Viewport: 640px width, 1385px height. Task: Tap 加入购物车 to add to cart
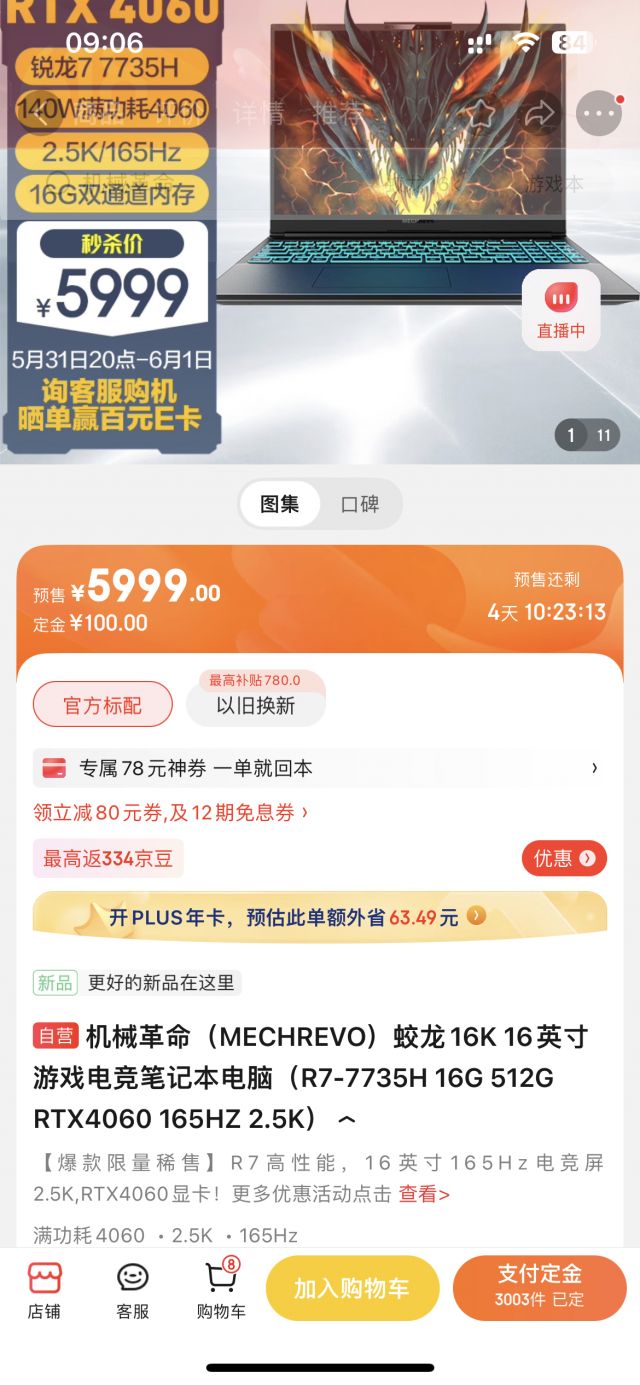[352, 1289]
